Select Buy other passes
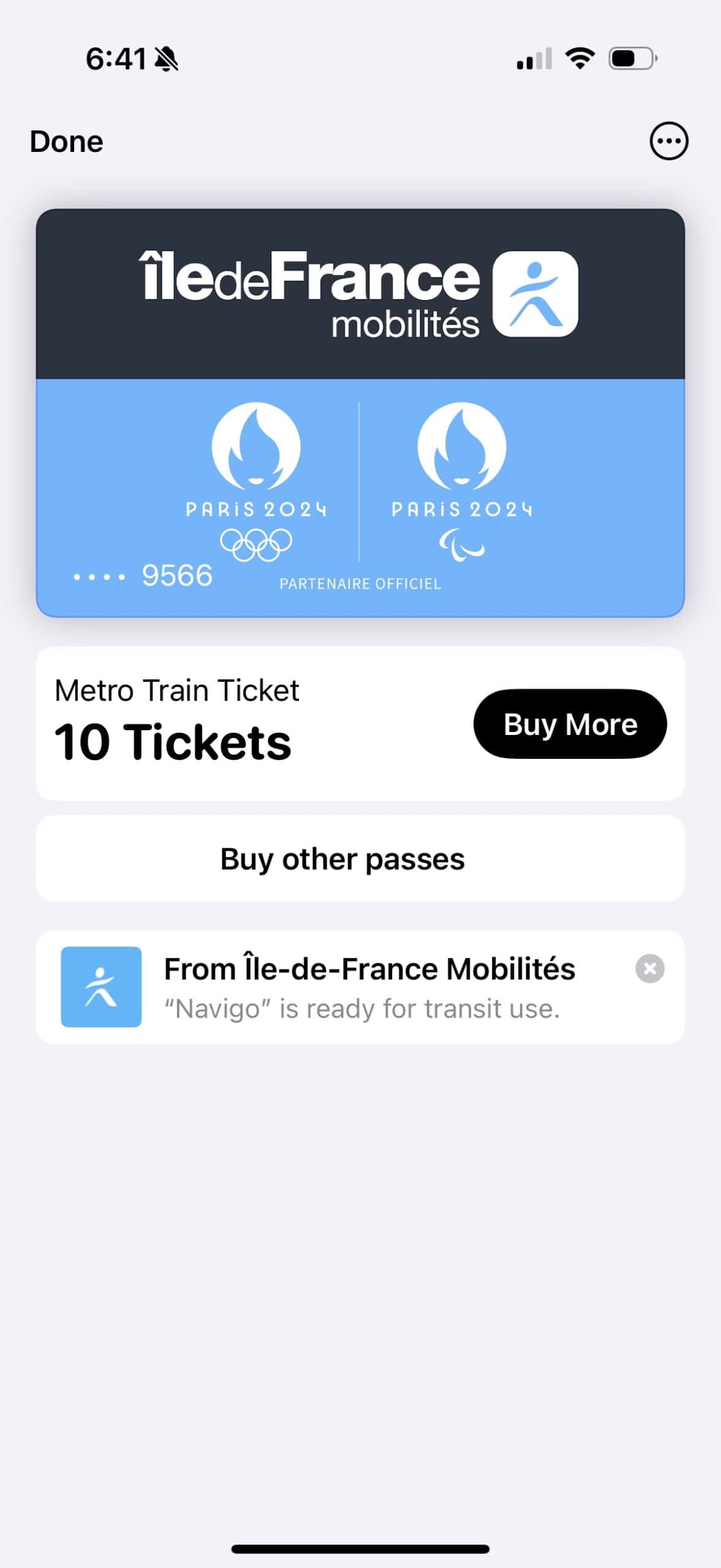 click(x=360, y=859)
